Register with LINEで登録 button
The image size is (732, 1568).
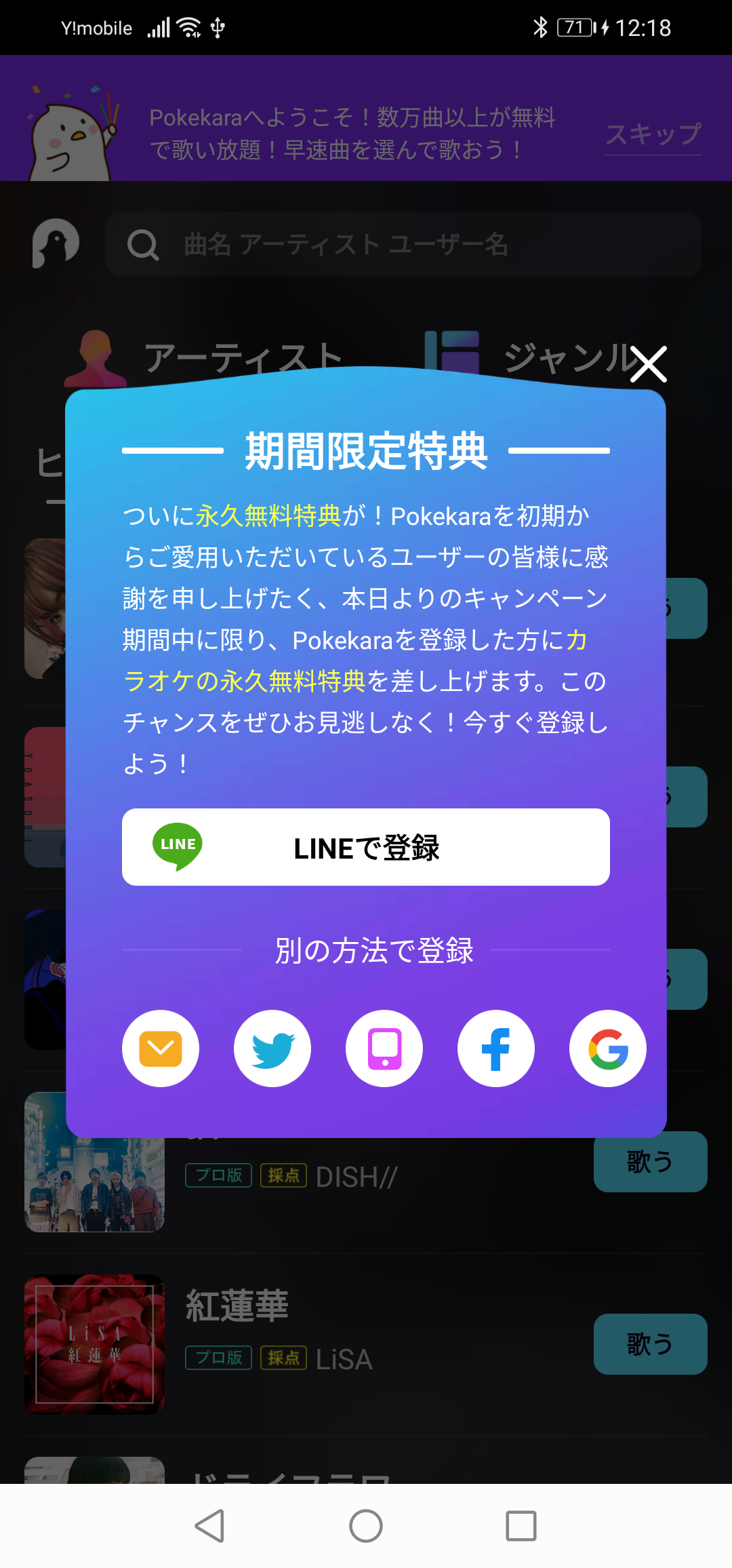(x=366, y=847)
